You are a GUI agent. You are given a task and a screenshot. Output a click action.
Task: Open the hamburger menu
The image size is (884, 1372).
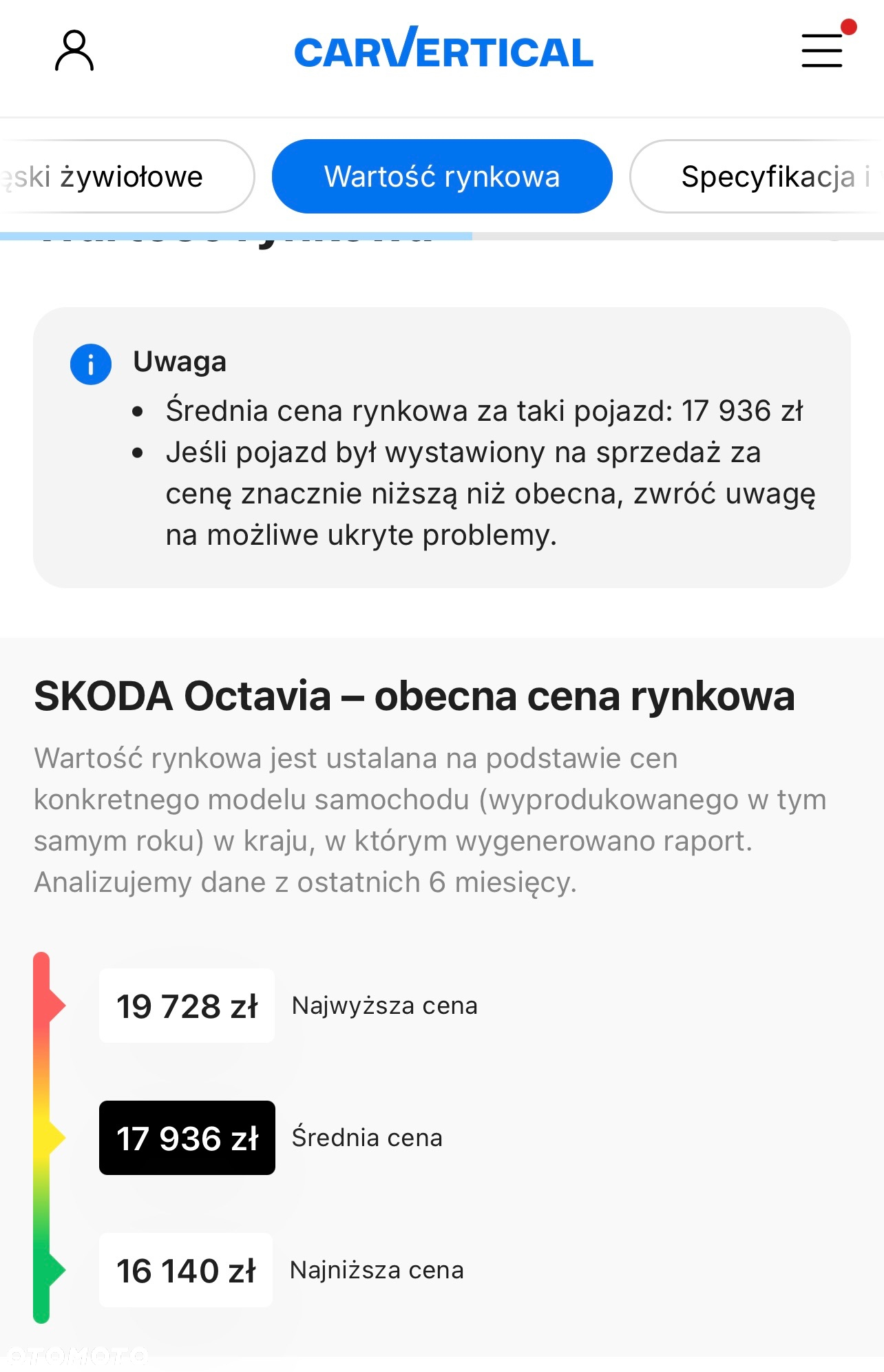tap(822, 51)
